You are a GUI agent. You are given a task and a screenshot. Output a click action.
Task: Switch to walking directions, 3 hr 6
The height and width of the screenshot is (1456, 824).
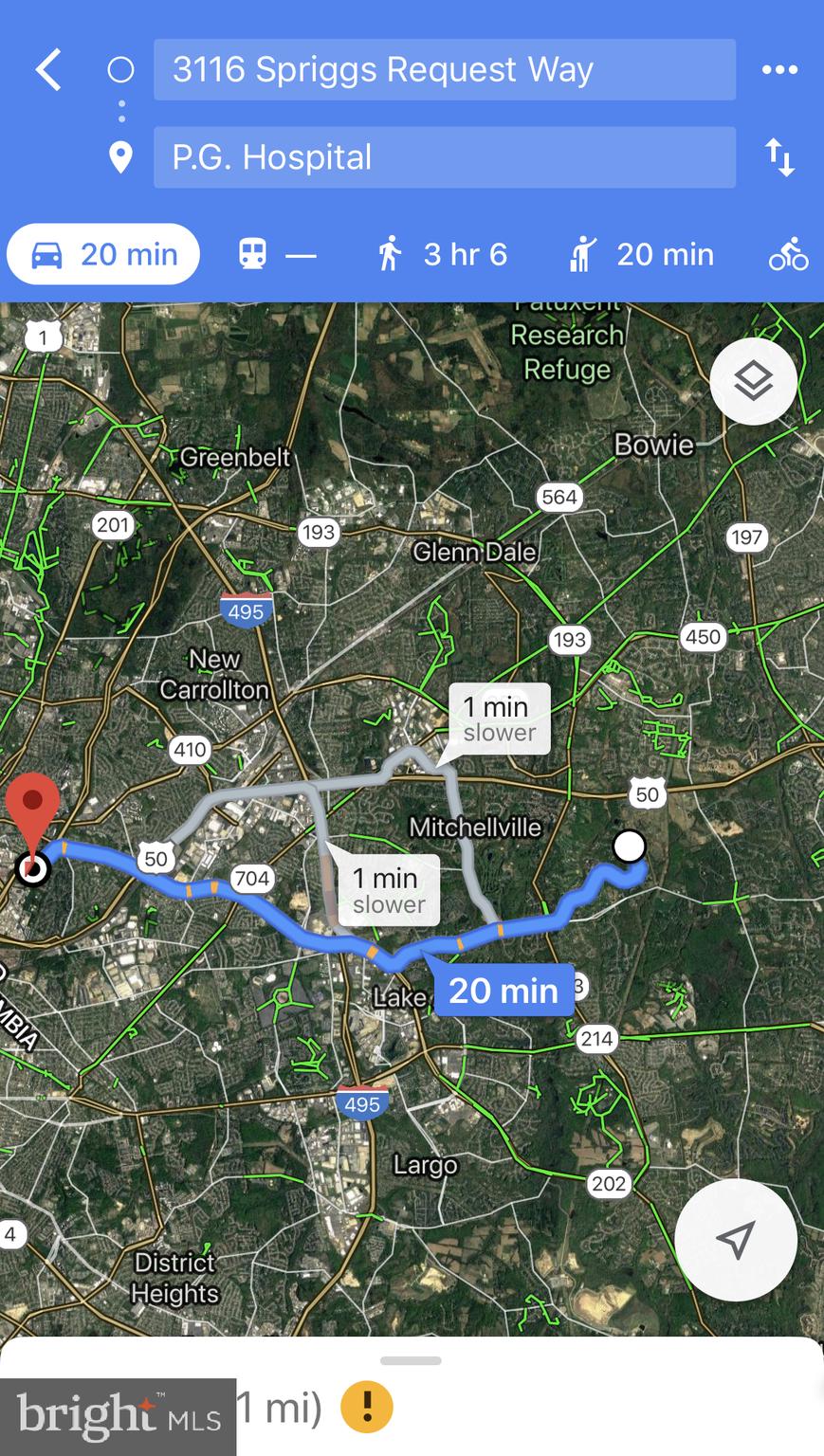(443, 255)
